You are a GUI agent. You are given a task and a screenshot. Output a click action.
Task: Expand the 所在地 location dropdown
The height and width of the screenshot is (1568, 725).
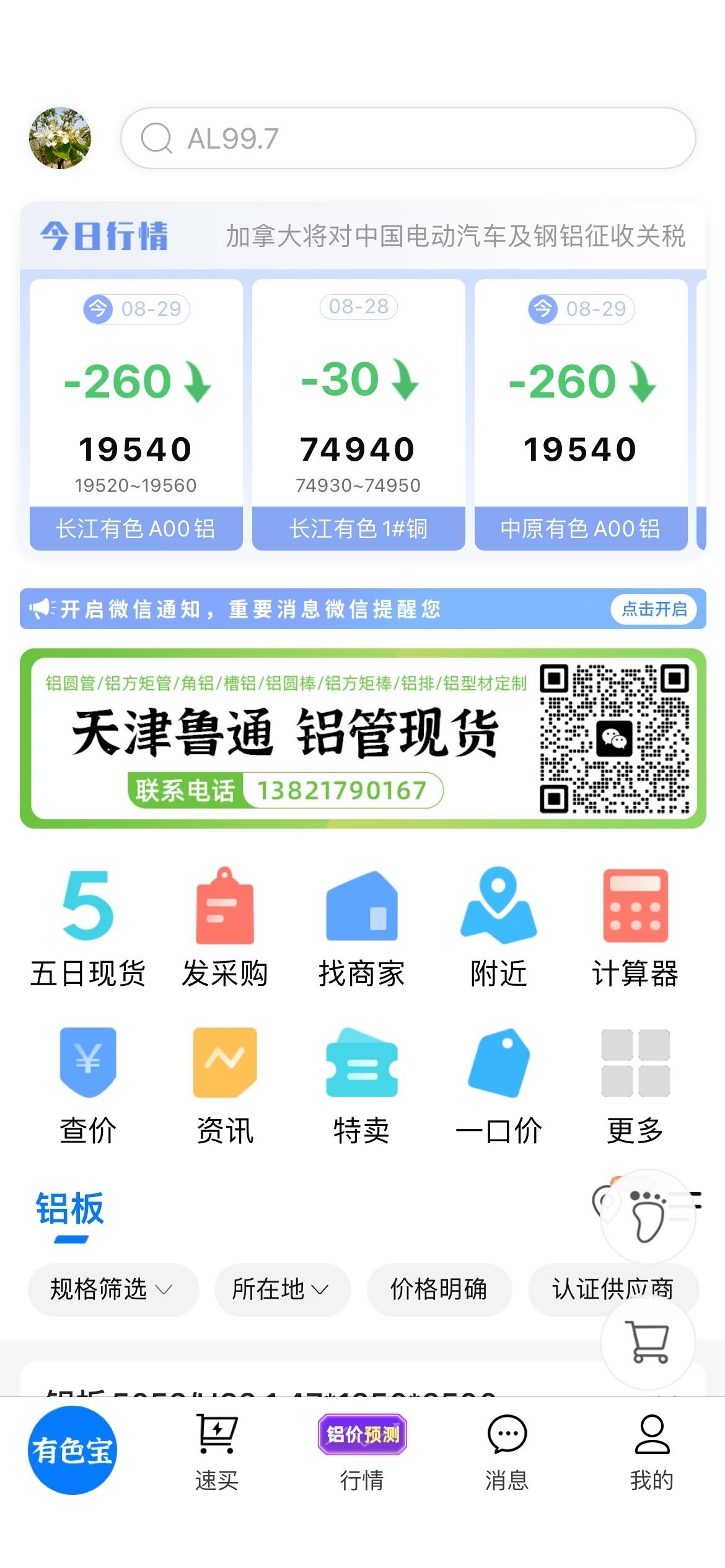click(283, 1290)
